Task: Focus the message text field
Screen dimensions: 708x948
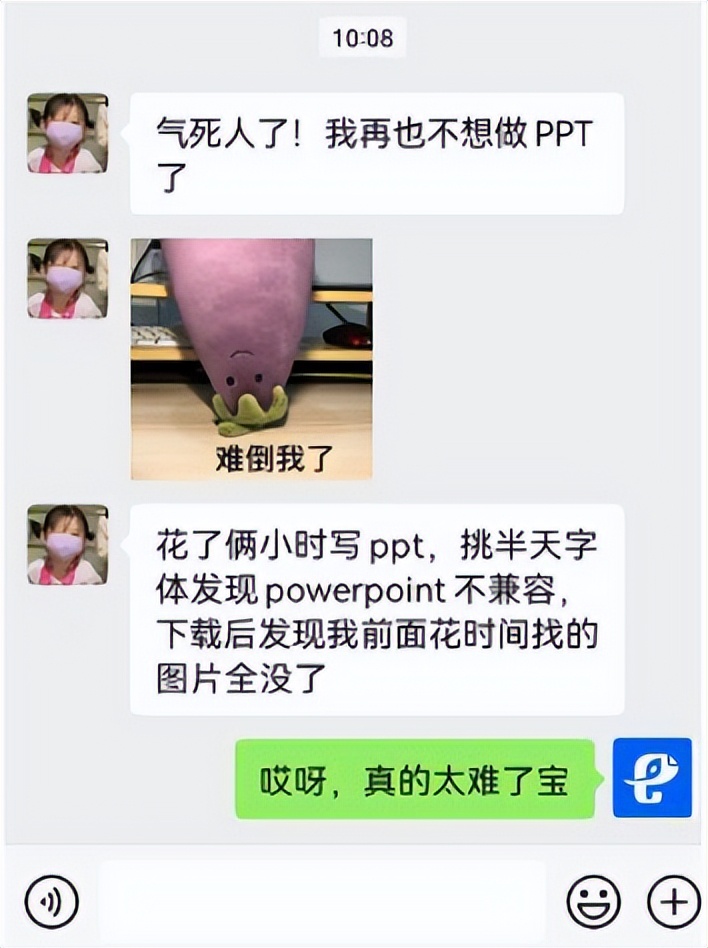Action: coord(322,902)
